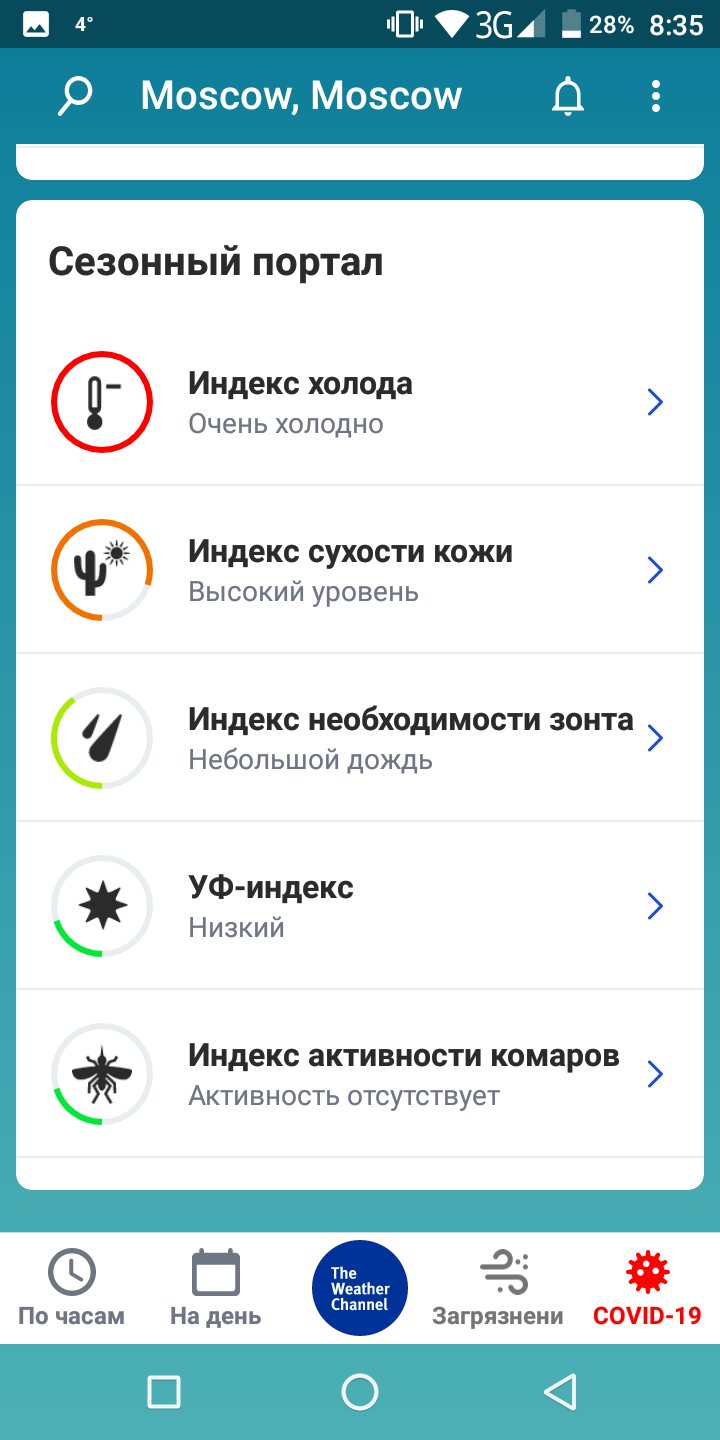Screen dimensions: 720x1440
Task: Go to The Weather Channel home tab
Action: pos(360,1288)
